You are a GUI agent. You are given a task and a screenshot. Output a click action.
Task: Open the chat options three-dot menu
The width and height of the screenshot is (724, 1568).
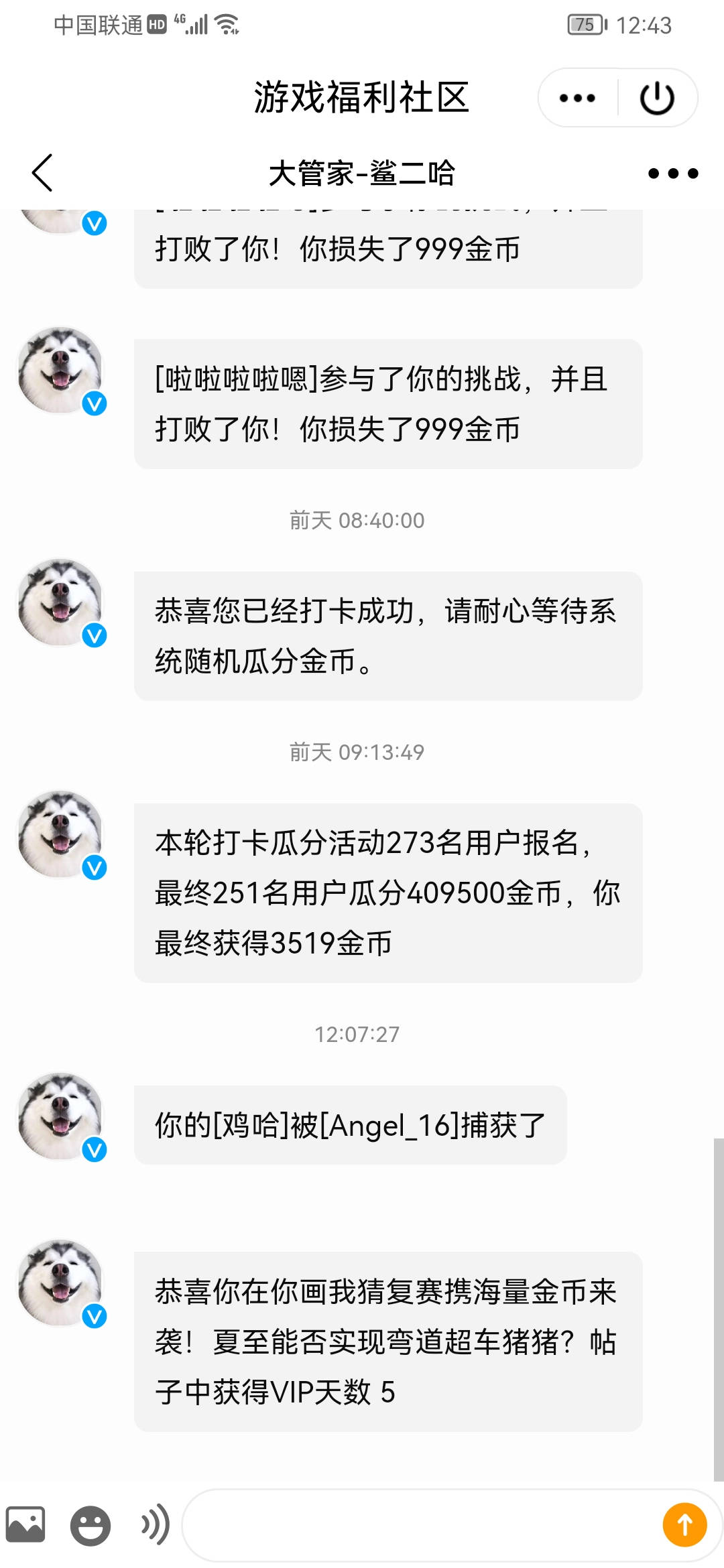point(673,174)
